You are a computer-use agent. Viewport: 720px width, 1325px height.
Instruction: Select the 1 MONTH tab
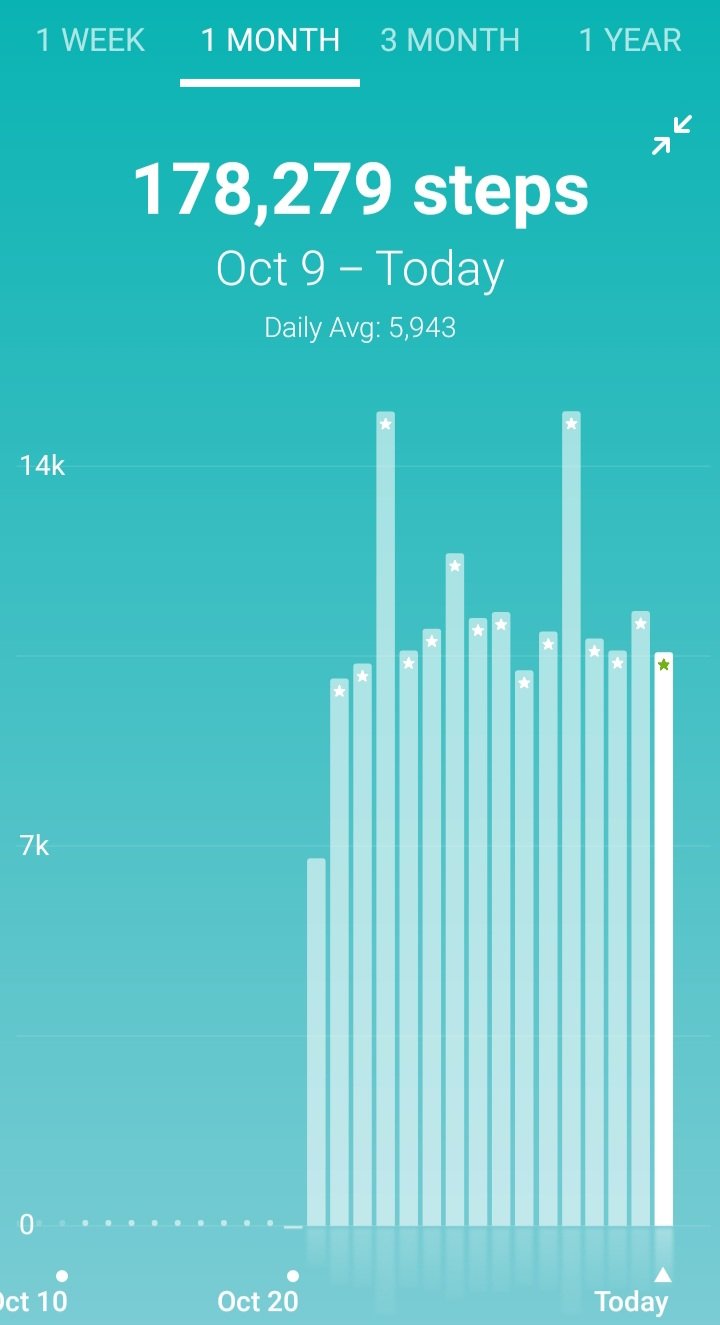[x=270, y=41]
